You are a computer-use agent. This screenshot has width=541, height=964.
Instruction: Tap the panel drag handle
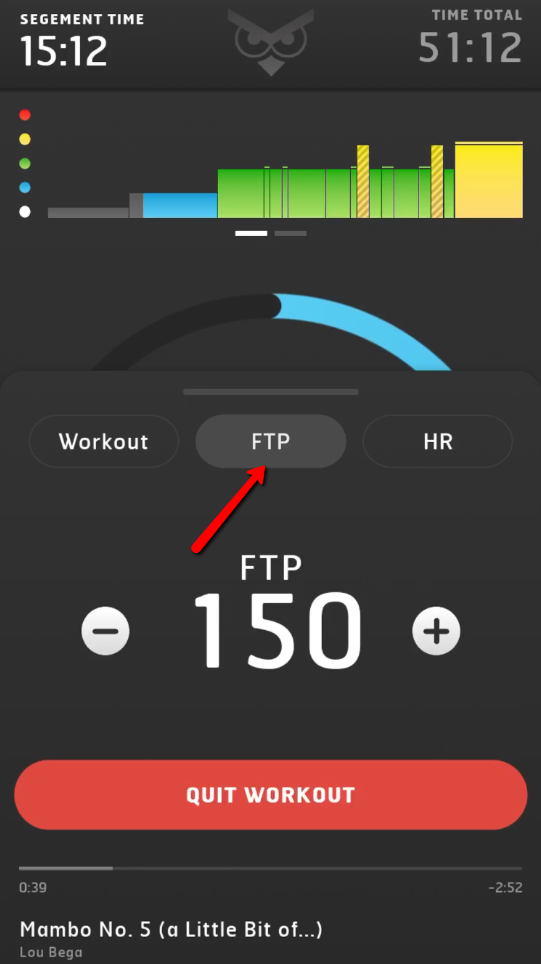point(270,392)
